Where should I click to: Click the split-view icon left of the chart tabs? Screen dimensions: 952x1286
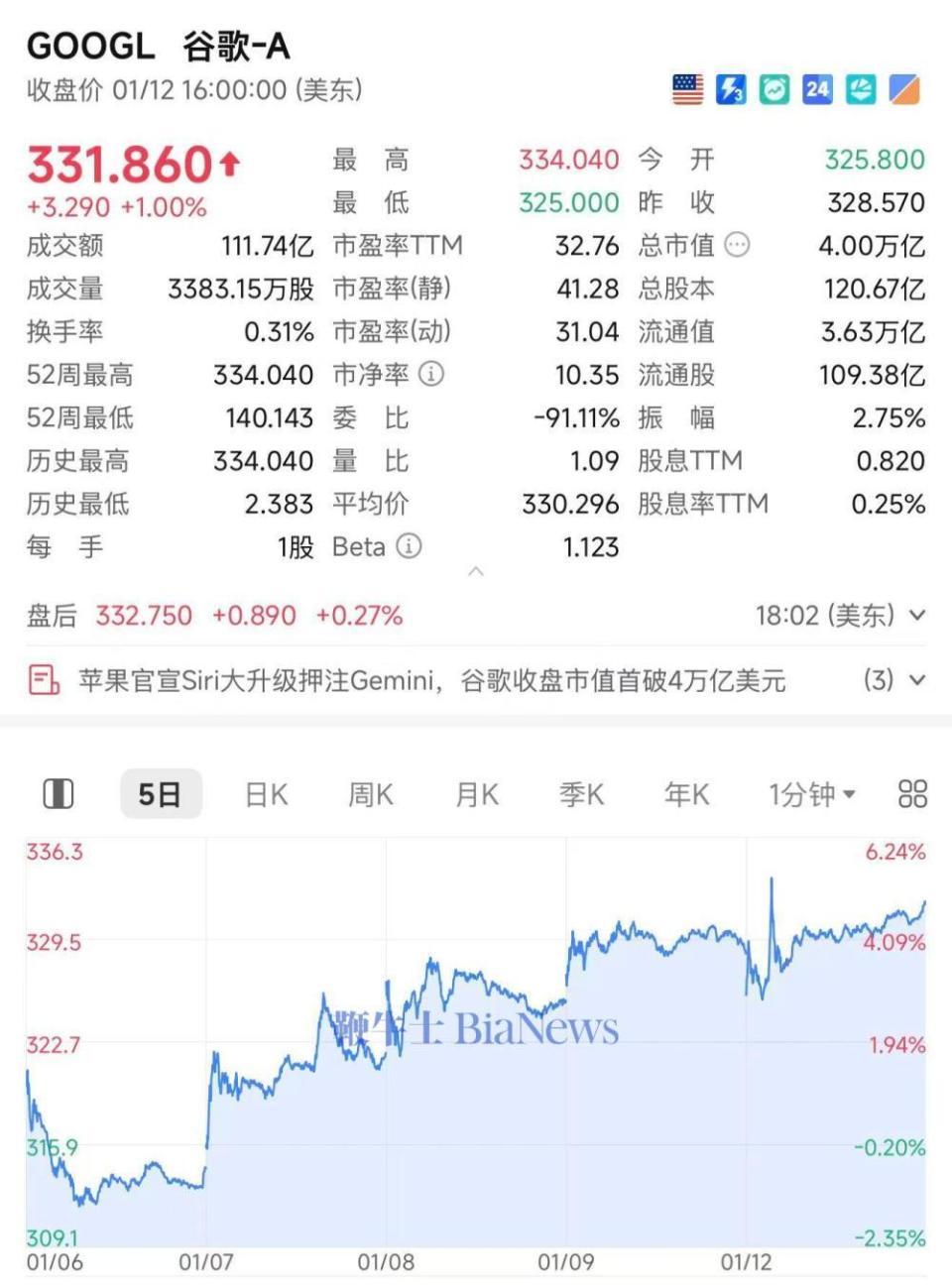pyautogui.click(x=59, y=793)
